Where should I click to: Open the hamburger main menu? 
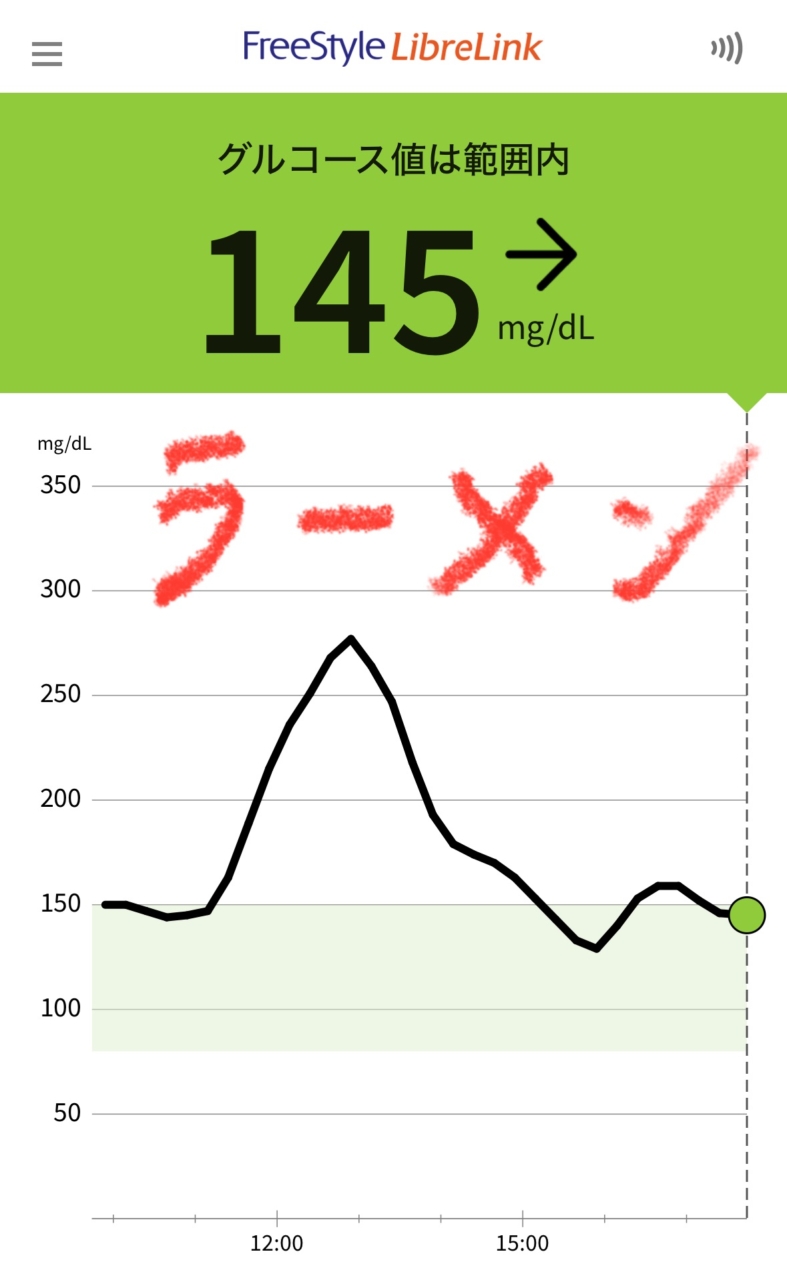click(47, 53)
